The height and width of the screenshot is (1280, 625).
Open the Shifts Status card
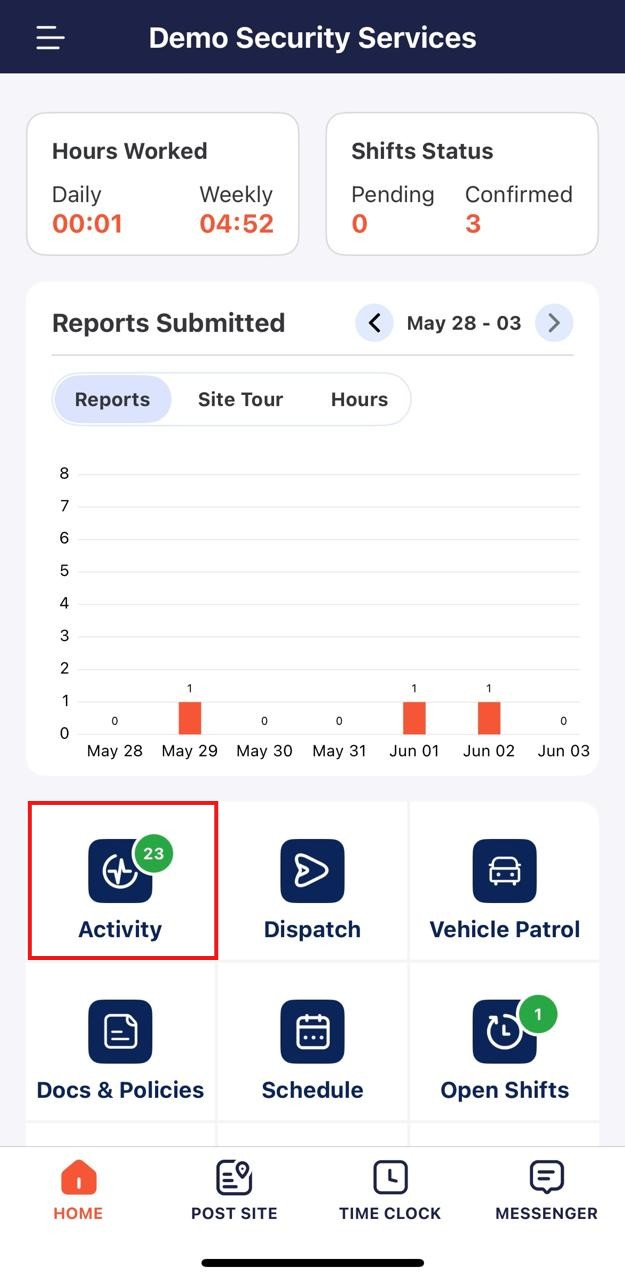[462, 184]
